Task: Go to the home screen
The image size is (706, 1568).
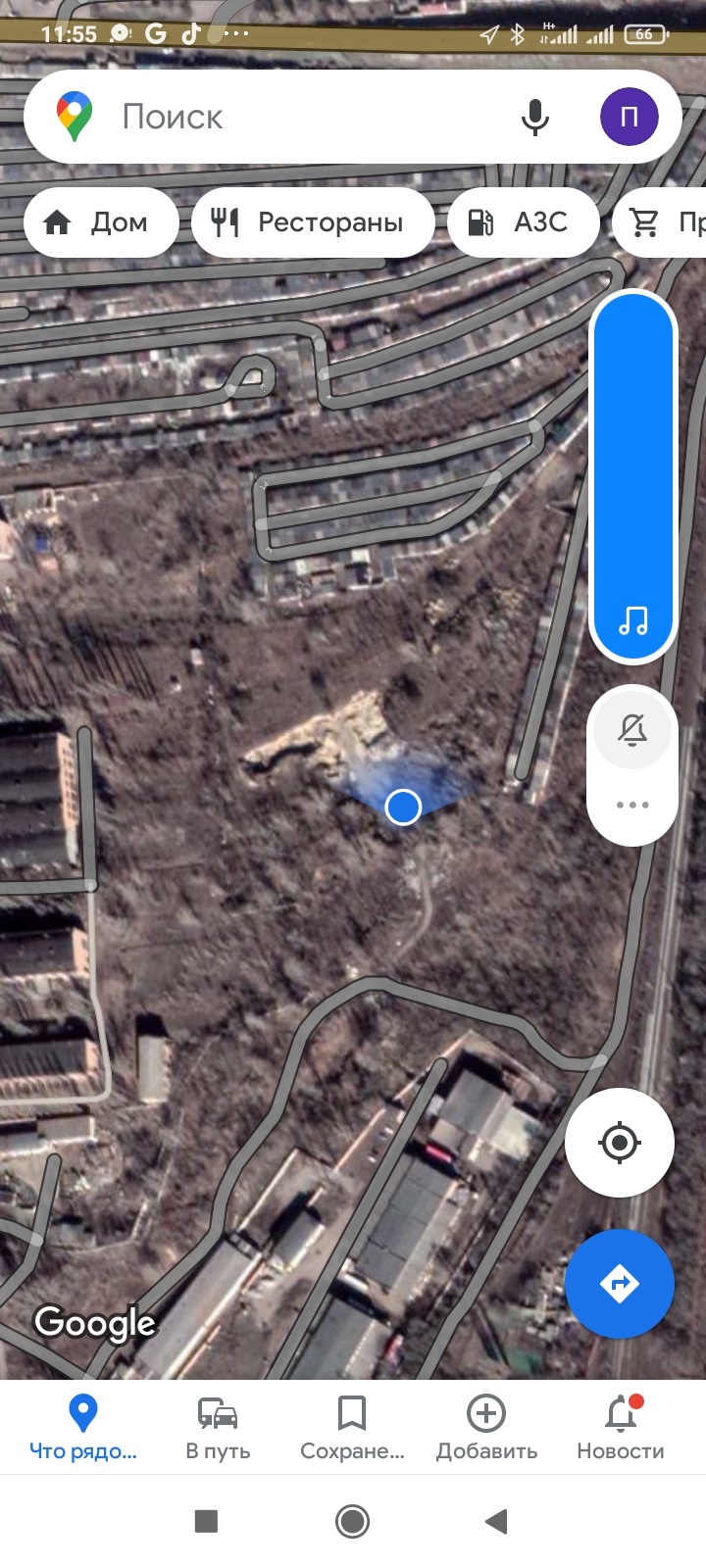Action: pyautogui.click(x=352, y=1521)
